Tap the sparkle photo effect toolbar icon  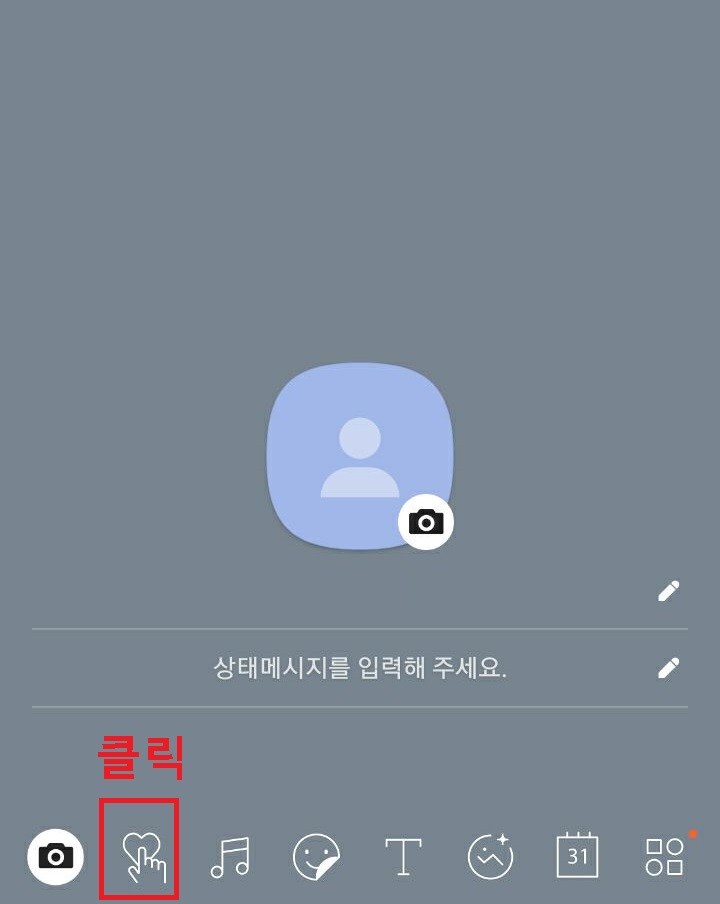coord(489,855)
